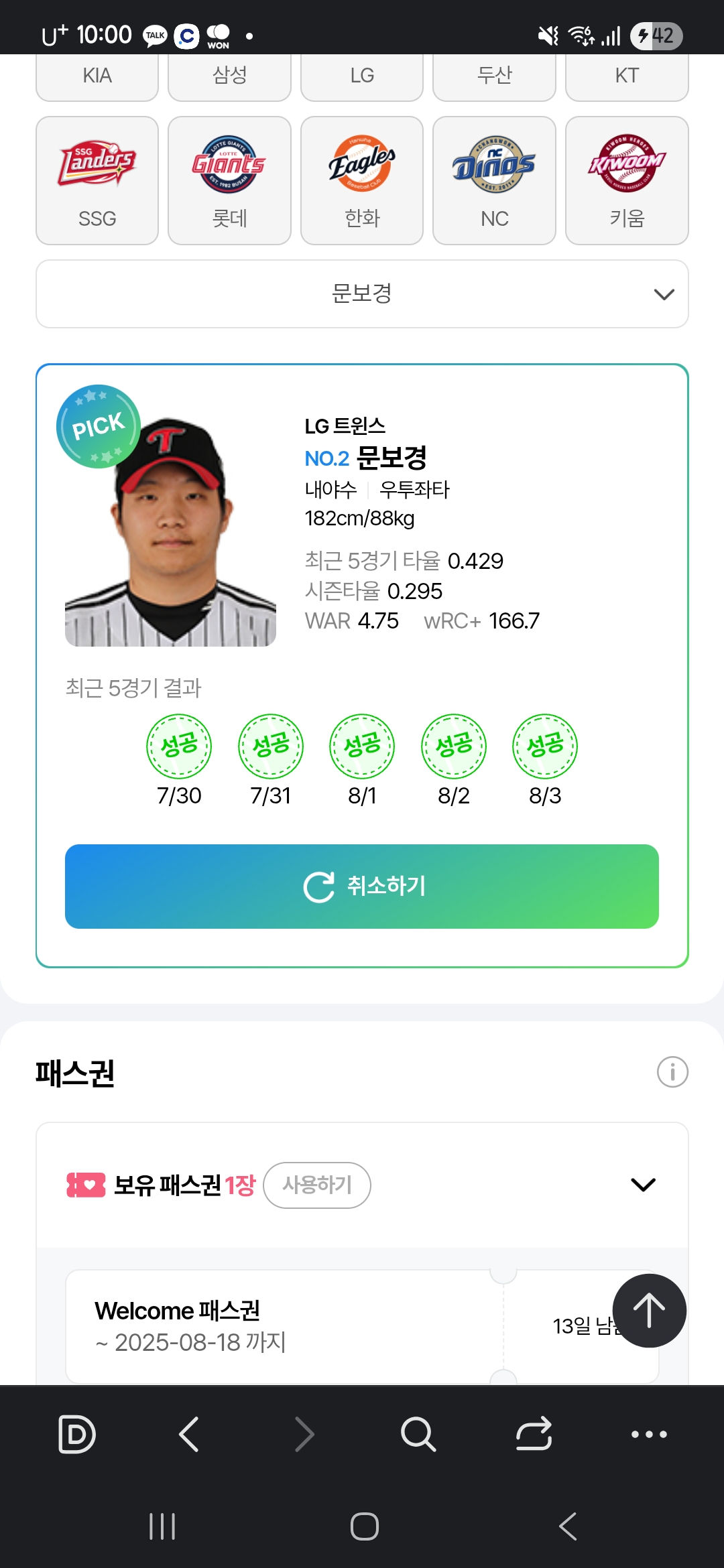Jump to top with the arrow button

pos(649,1310)
